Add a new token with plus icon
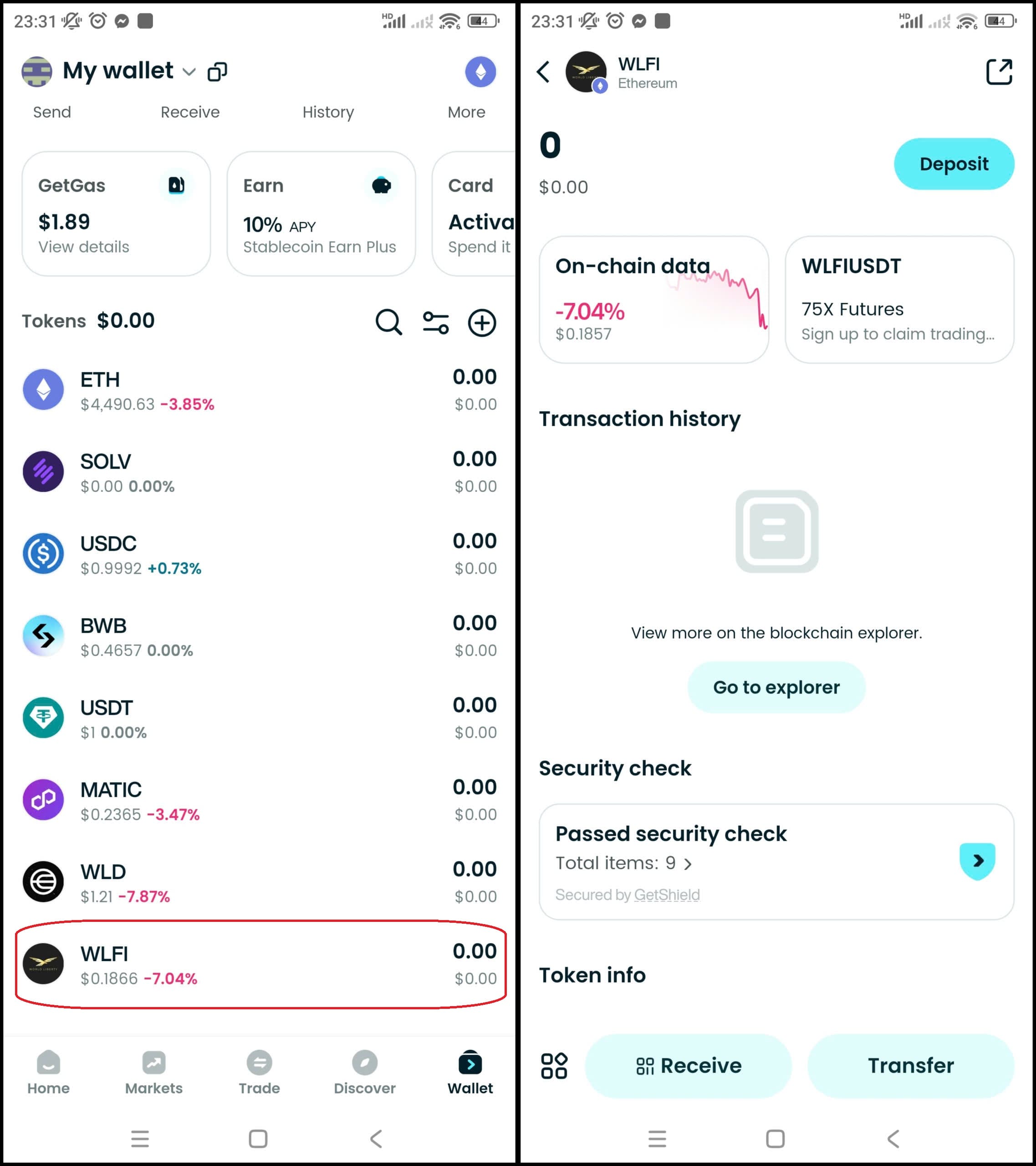Viewport: 1036px width, 1166px height. [482, 323]
